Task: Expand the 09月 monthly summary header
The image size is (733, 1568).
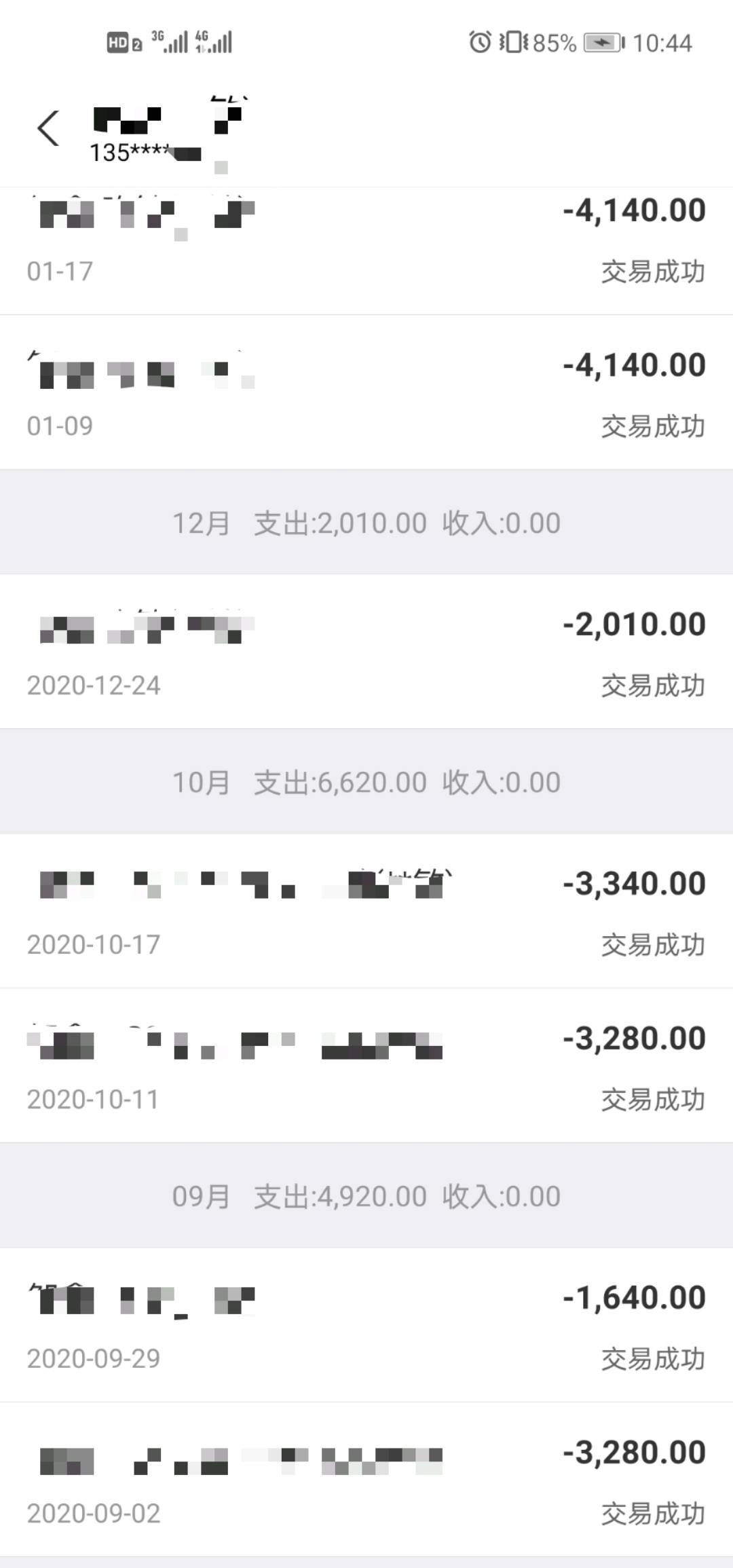Action: (x=366, y=1195)
